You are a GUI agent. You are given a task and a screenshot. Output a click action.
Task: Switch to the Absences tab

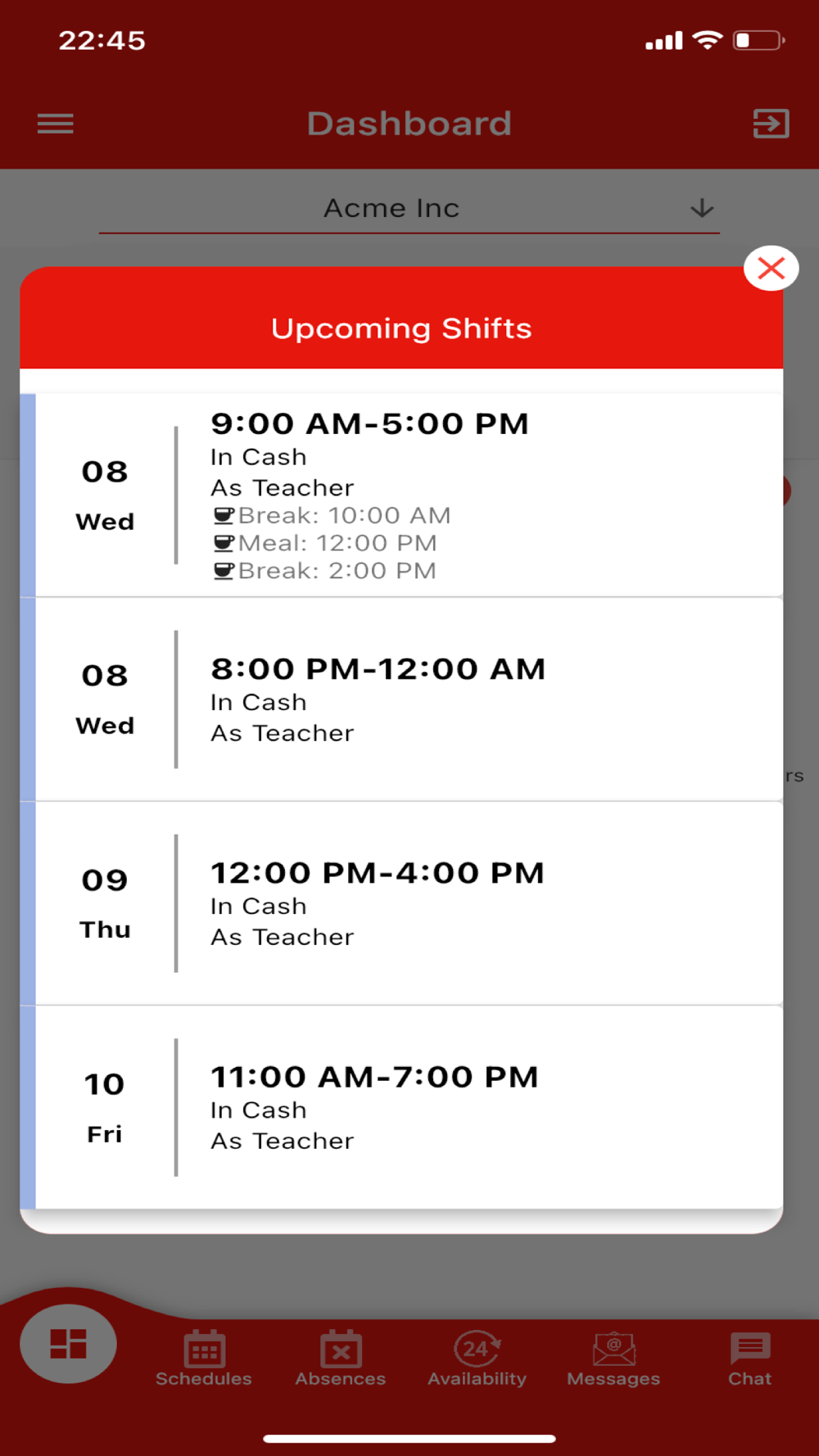[x=341, y=1359]
